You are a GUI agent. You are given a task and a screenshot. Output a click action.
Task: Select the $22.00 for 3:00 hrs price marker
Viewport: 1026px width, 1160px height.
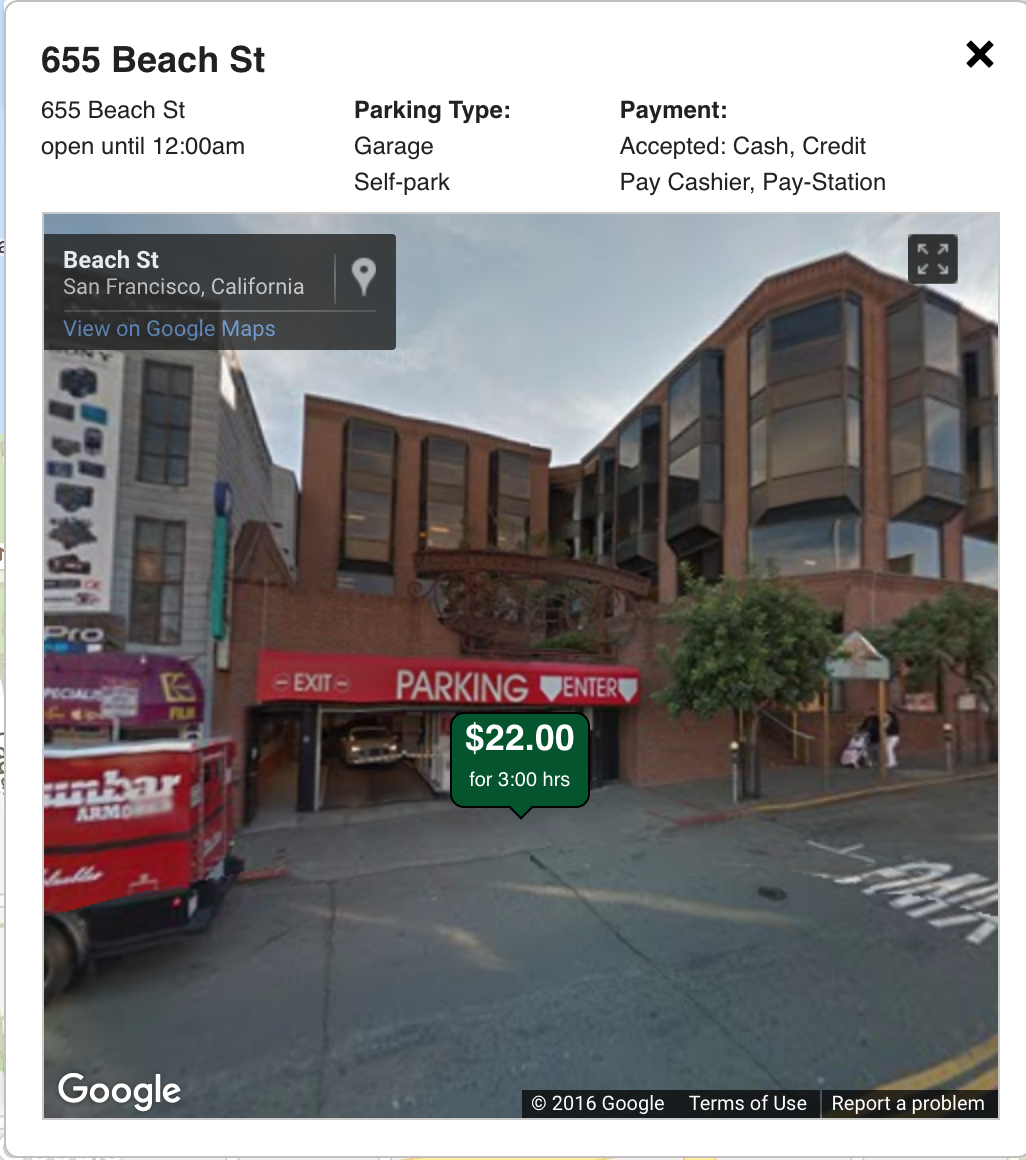519,758
